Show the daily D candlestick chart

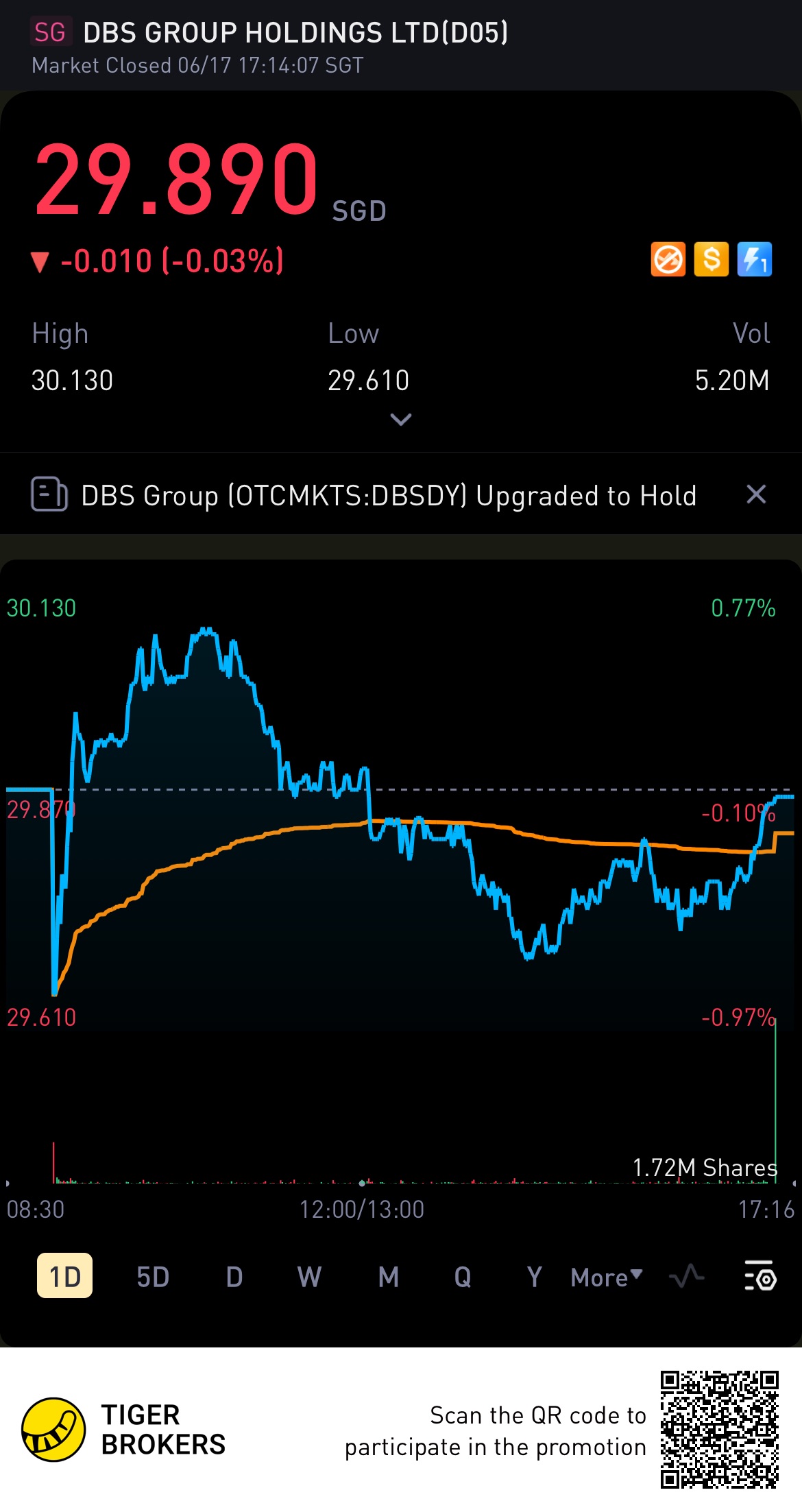pos(234,1277)
